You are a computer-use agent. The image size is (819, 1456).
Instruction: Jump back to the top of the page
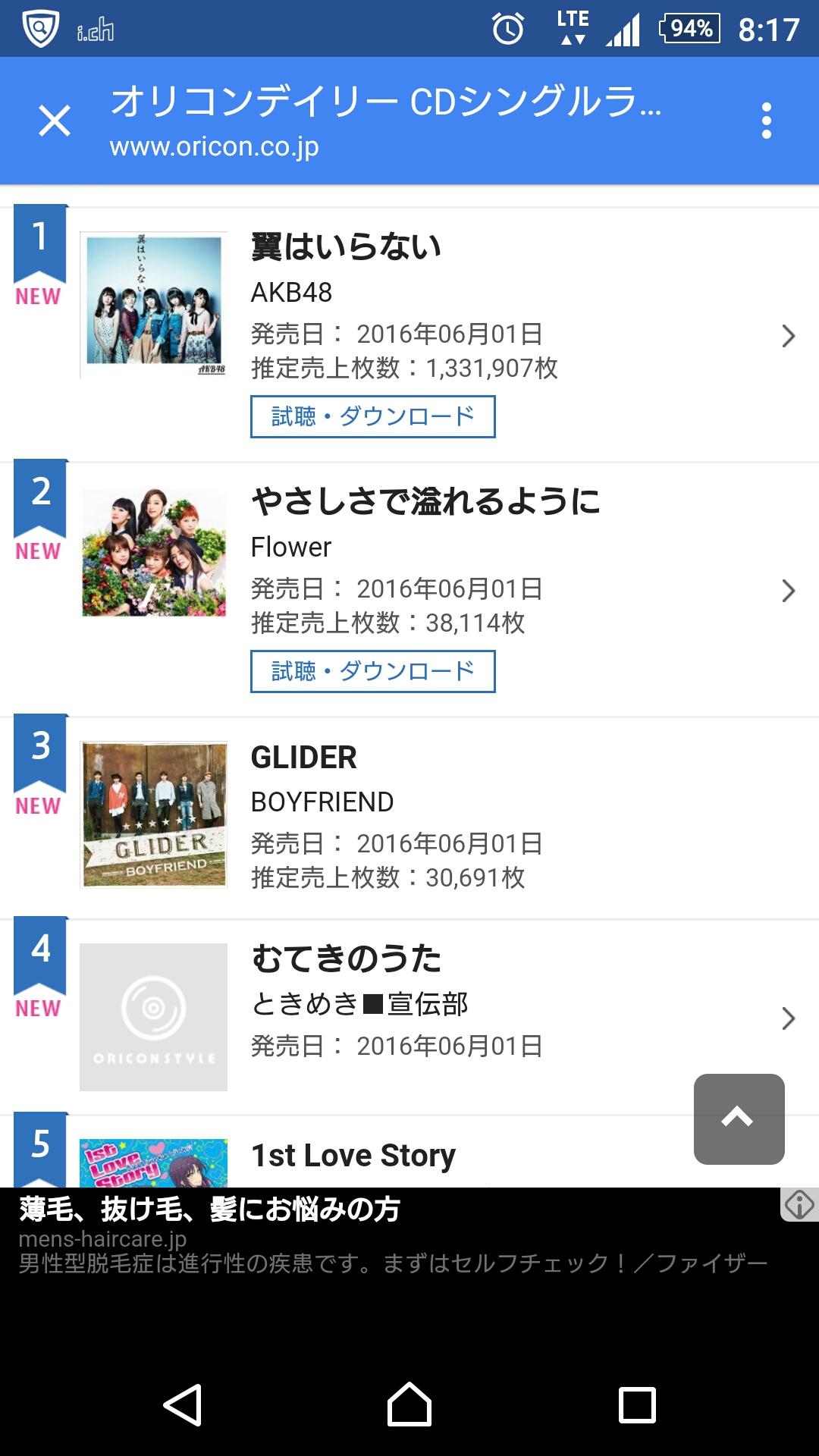click(x=739, y=1119)
